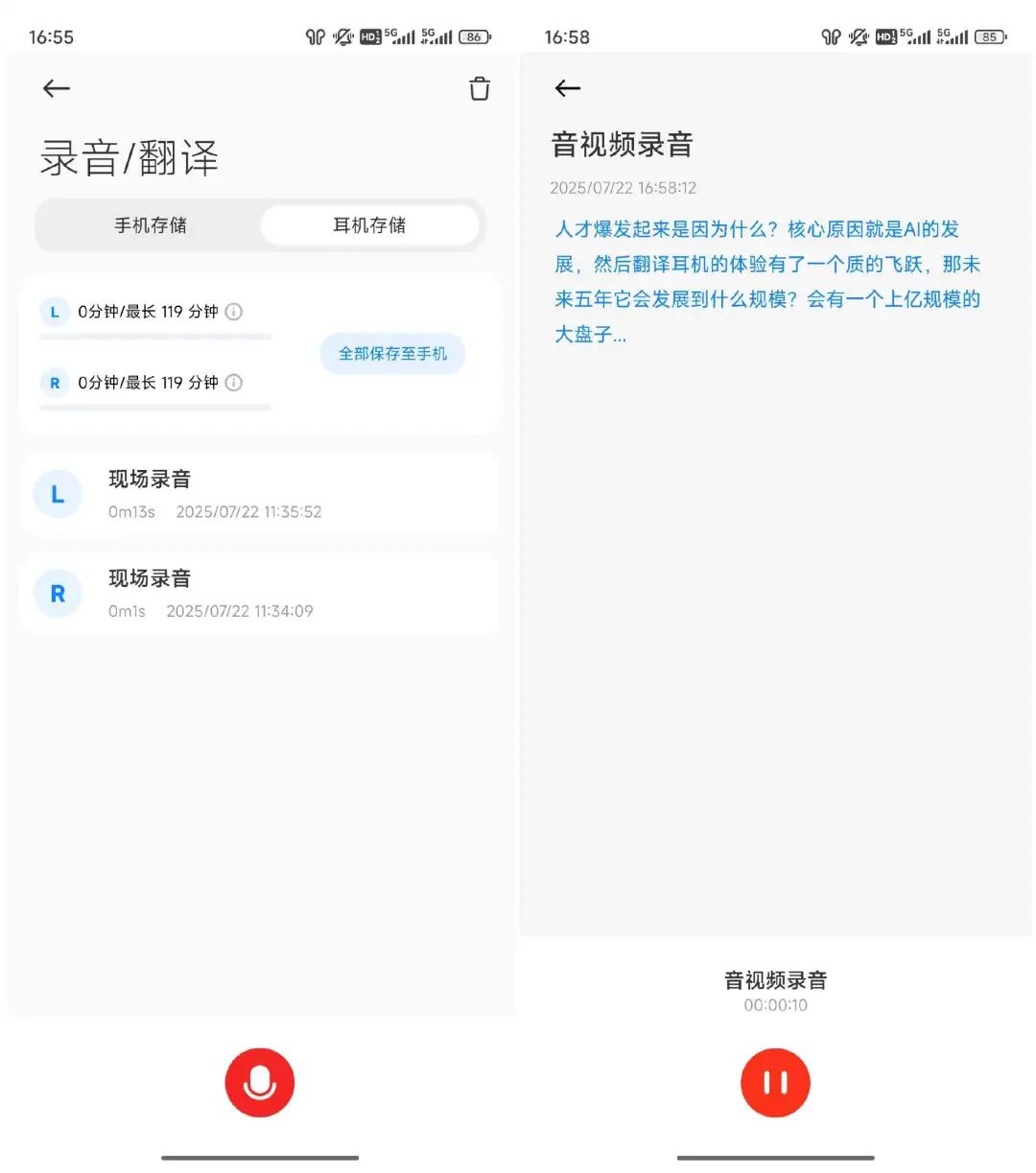Image resolution: width=1036 pixels, height=1173 pixels.
Task: Select the 耳机存储 tab
Action: click(369, 225)
